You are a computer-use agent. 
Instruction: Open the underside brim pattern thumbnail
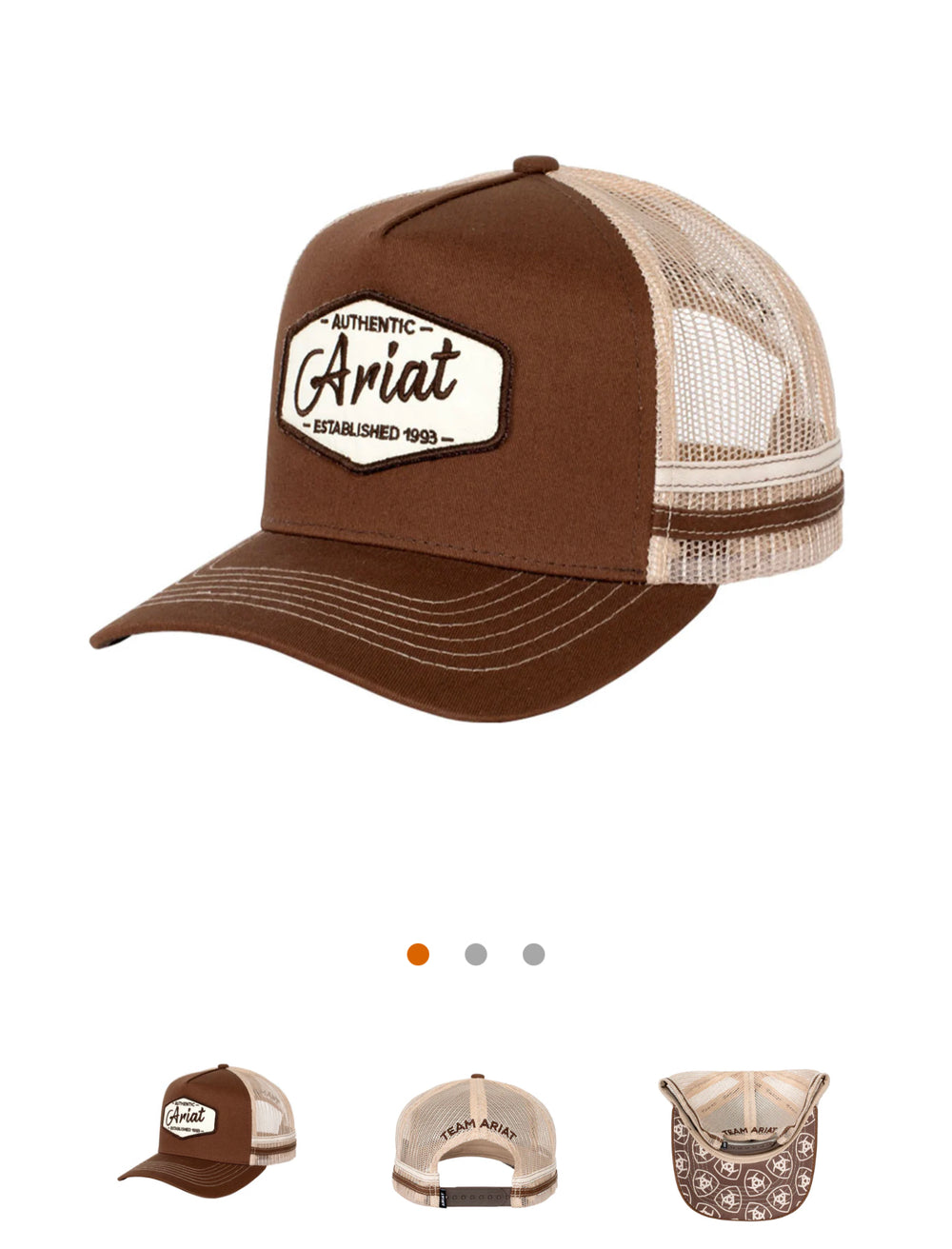coord(744,1145)
